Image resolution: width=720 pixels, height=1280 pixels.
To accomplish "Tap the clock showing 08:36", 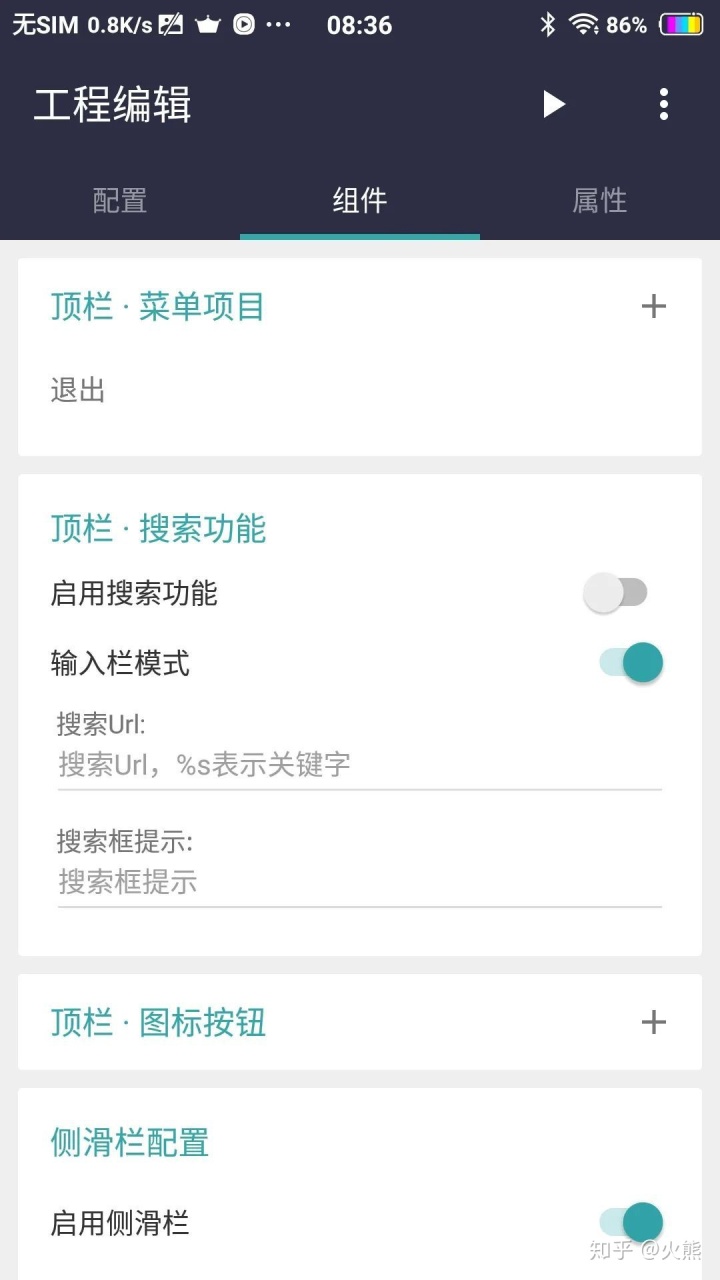I will click(x=360, y=24).
